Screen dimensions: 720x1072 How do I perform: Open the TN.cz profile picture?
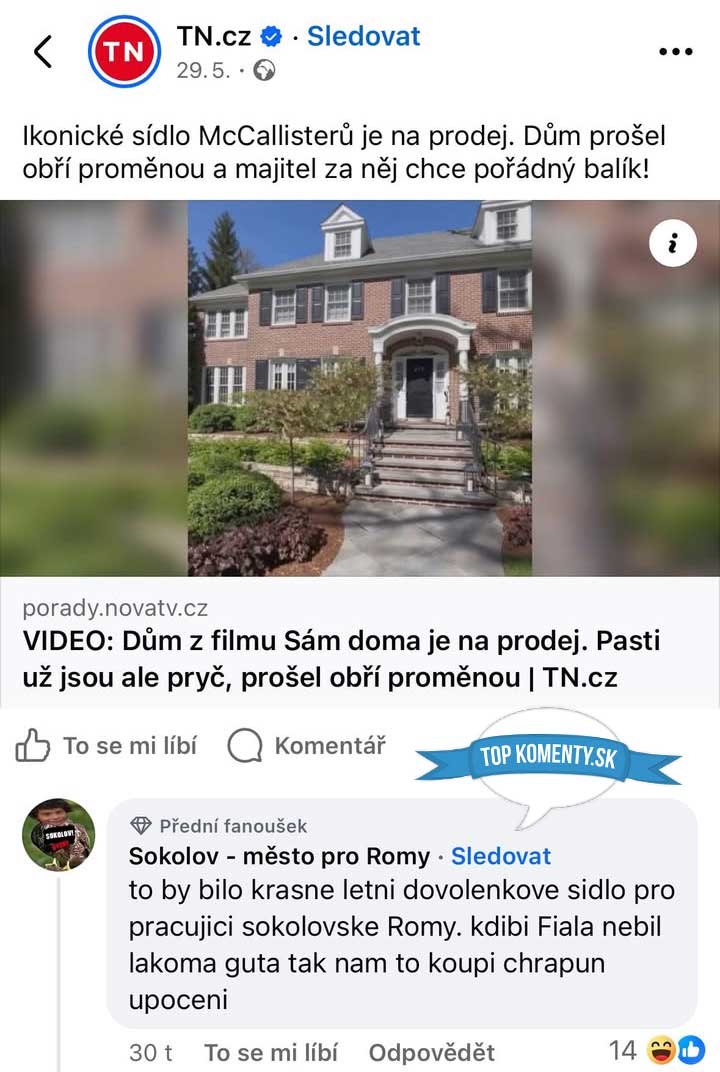(x=124, y=51)
